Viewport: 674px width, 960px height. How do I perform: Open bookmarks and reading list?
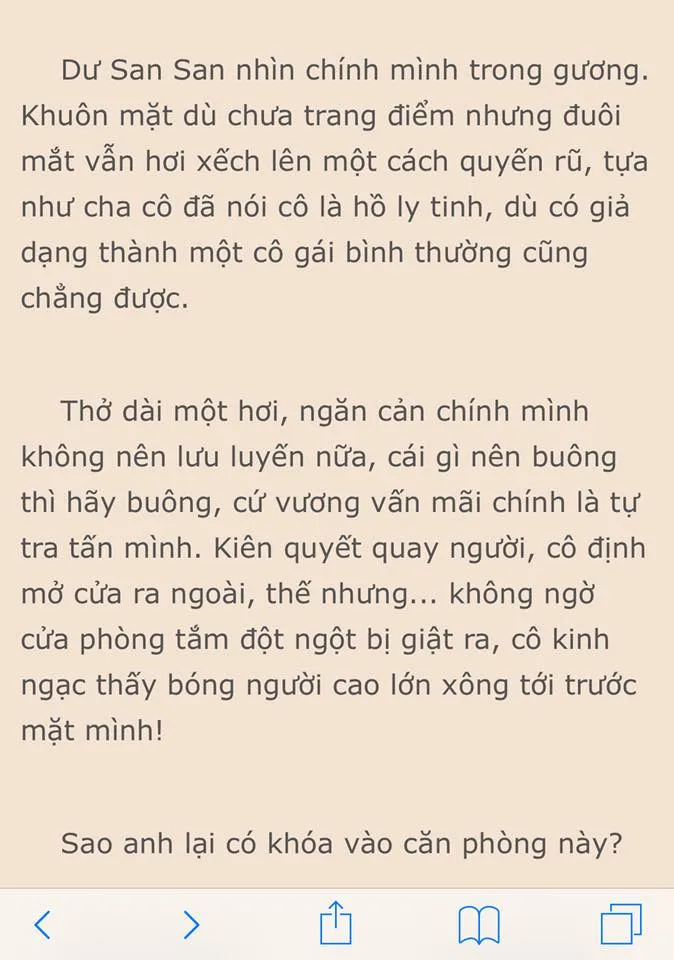479,925
